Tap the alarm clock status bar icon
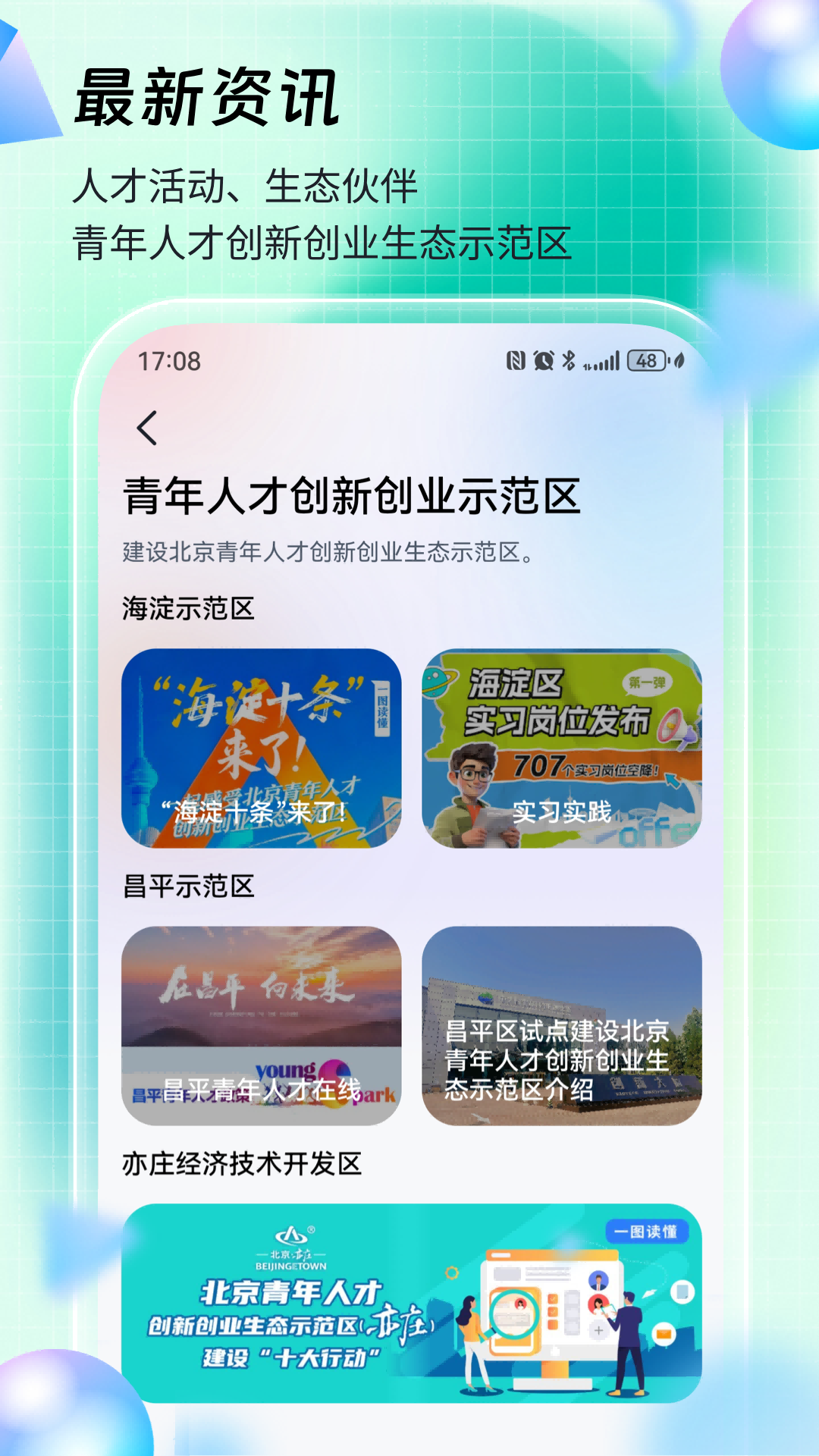The height and width of the screenshot is (1456, 819). click(x=543, y=360)
